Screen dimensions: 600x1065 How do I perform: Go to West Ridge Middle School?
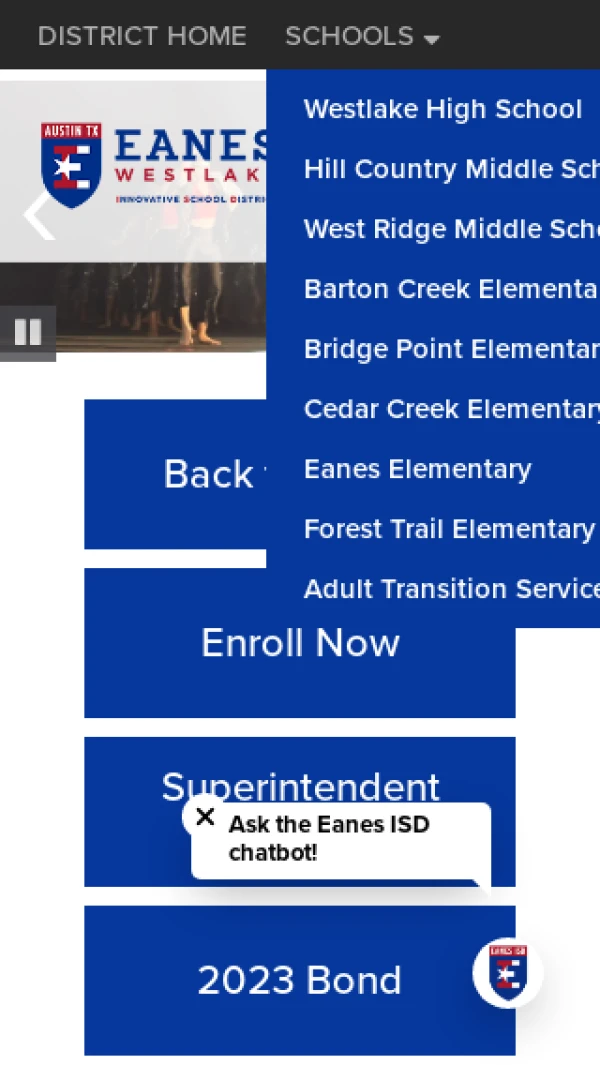point(450,229)
